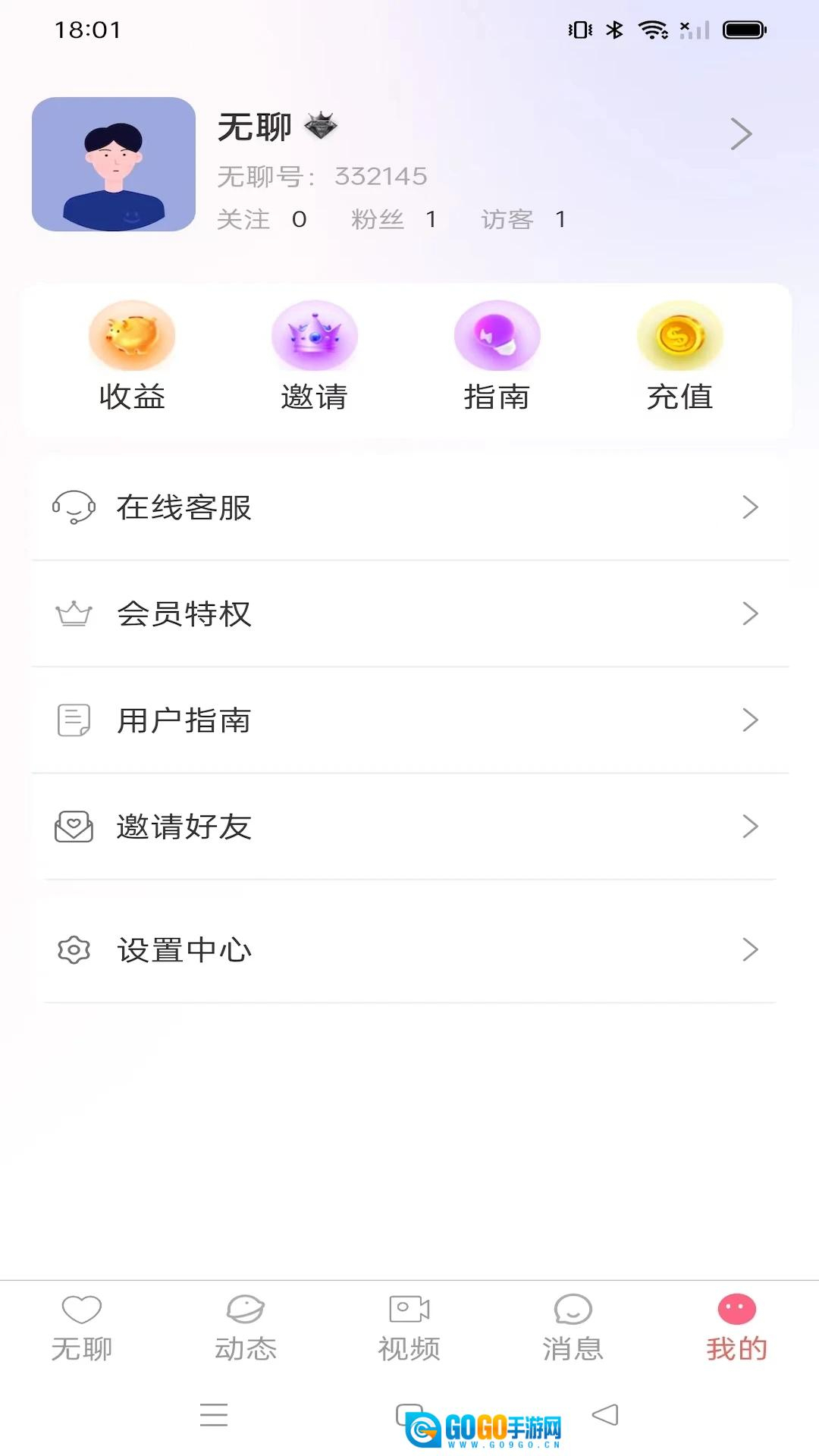Viewport: 819px width, 1456px height.
Task: Tap the system back button
Action: tap(605, 1414)
